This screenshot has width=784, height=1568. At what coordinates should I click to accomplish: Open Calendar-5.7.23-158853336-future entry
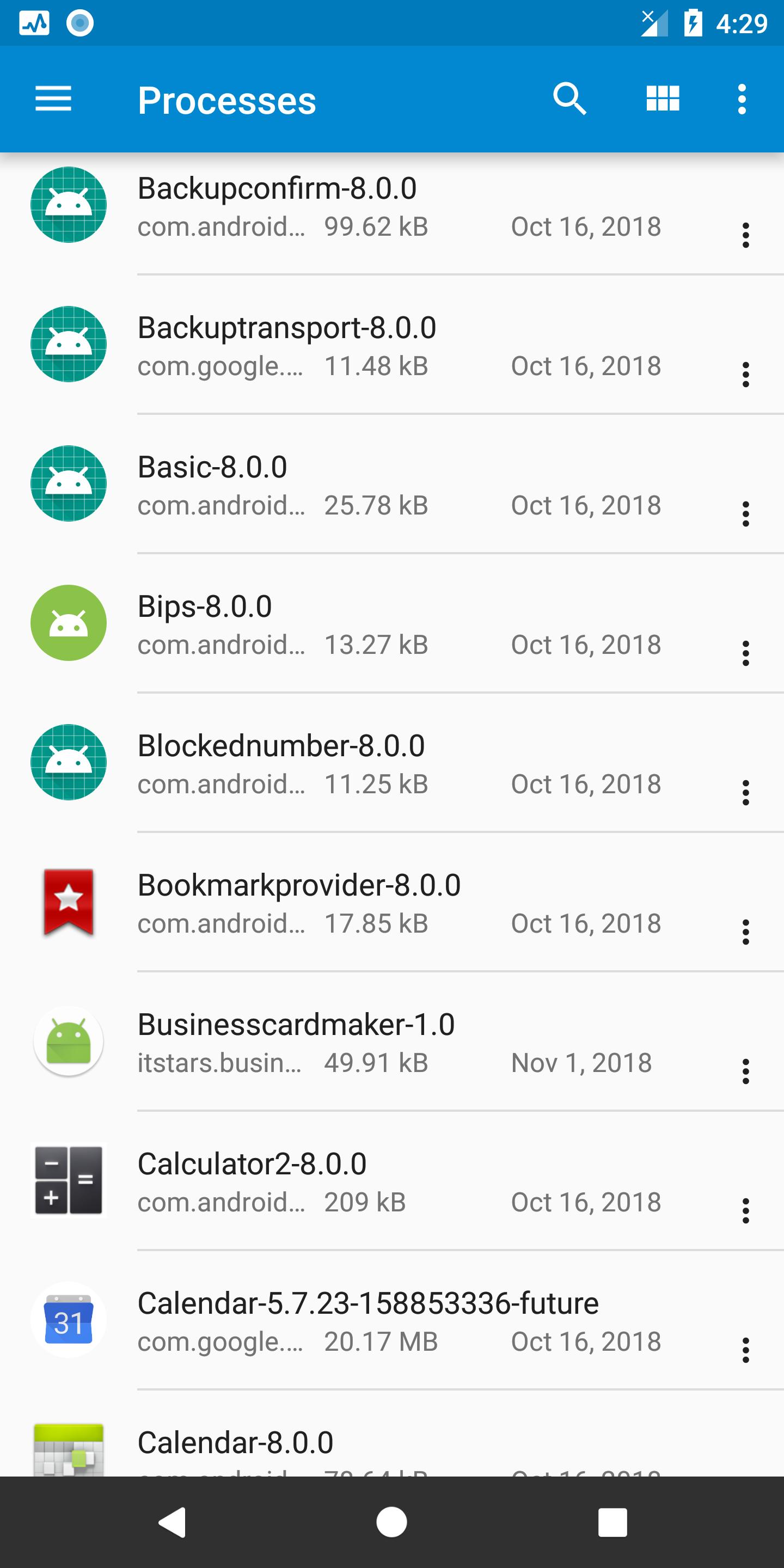click(x=365, y=1321)
